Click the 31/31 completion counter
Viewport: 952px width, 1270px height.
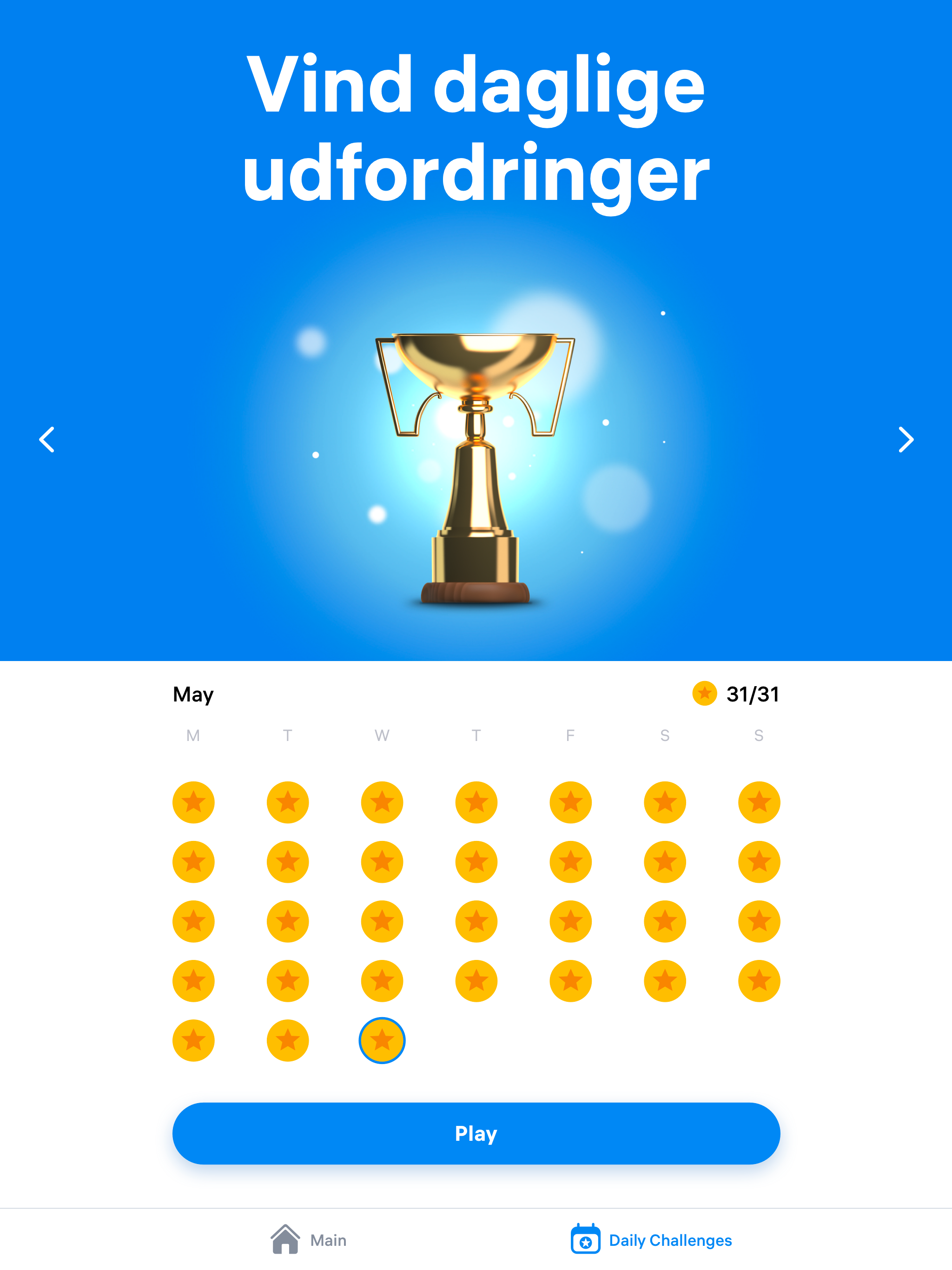(753, 694)
